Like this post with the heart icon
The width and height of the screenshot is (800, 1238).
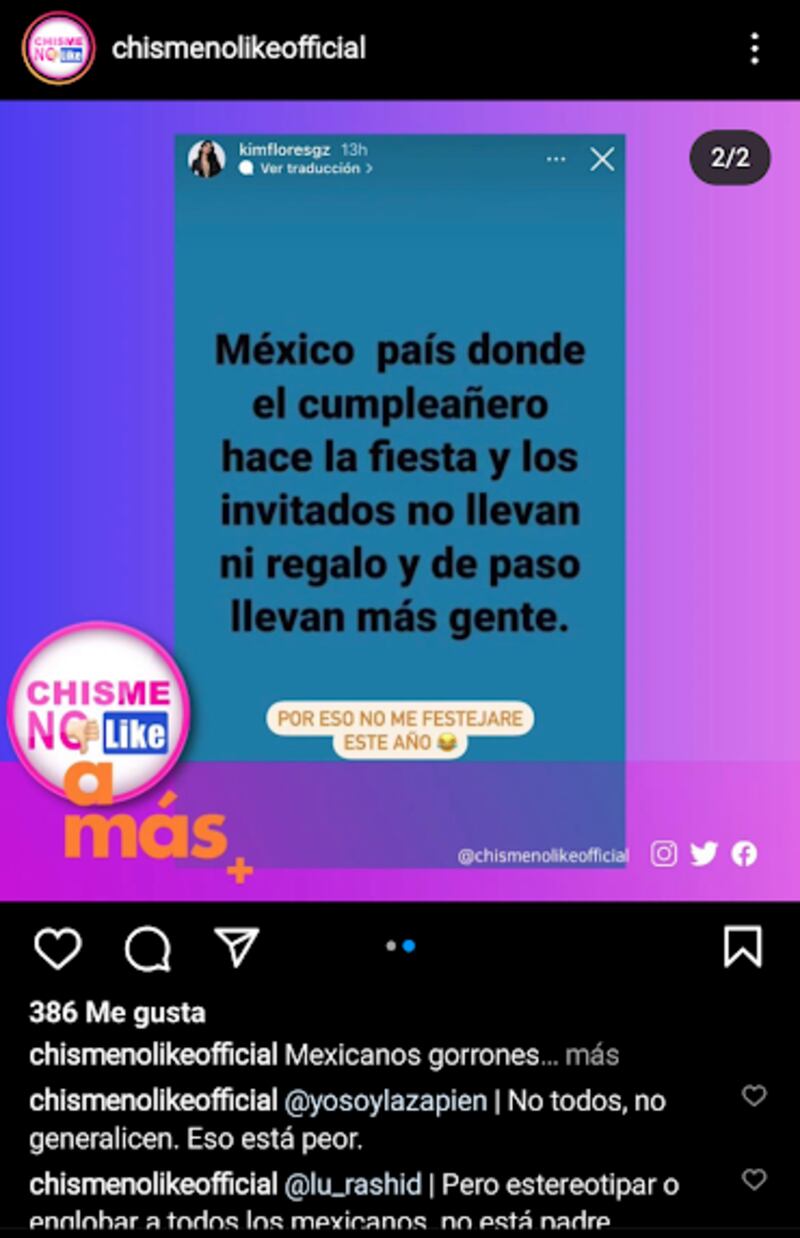tap(57, 947)
